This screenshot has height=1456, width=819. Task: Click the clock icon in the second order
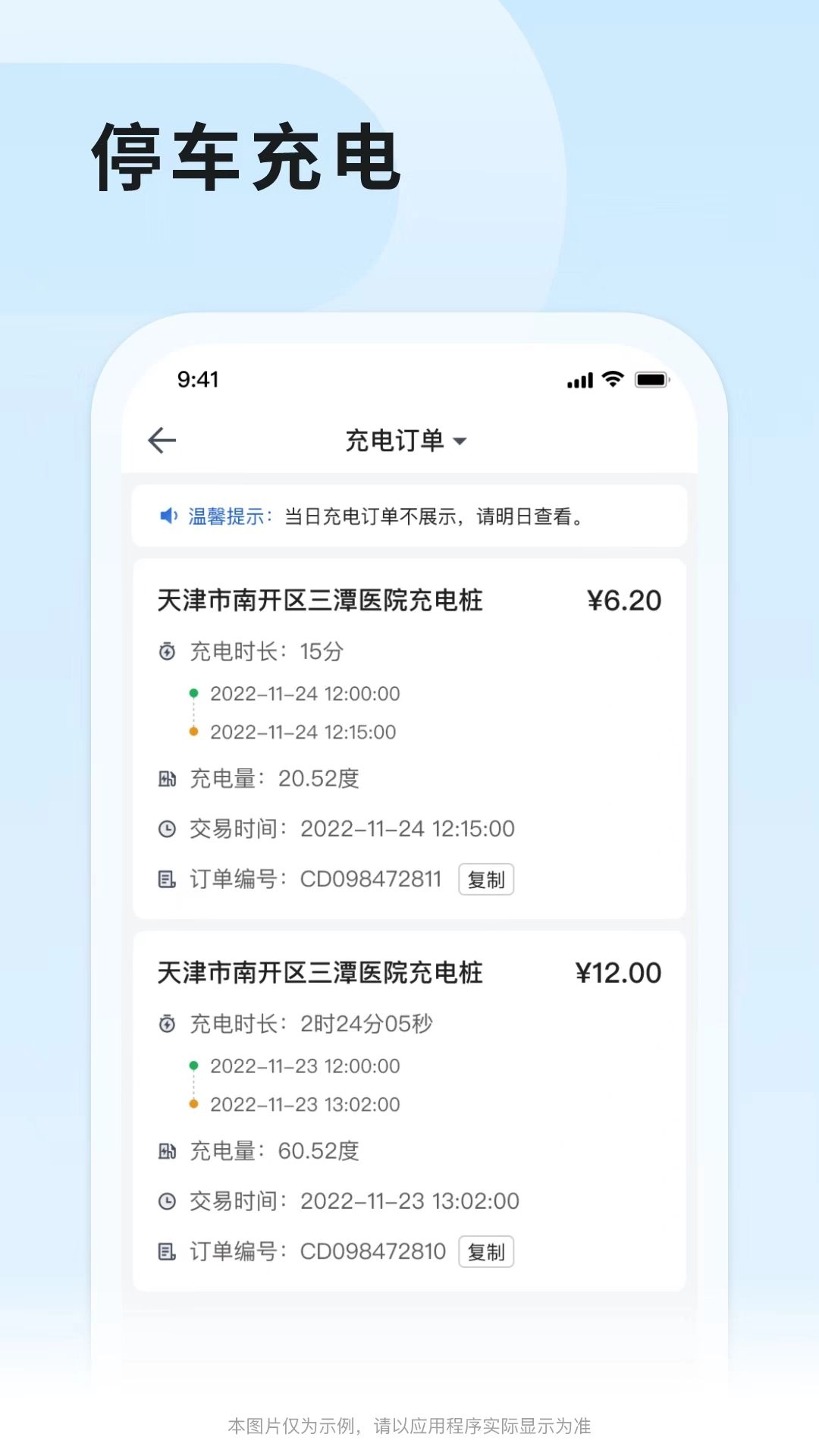coord(165,1201)
